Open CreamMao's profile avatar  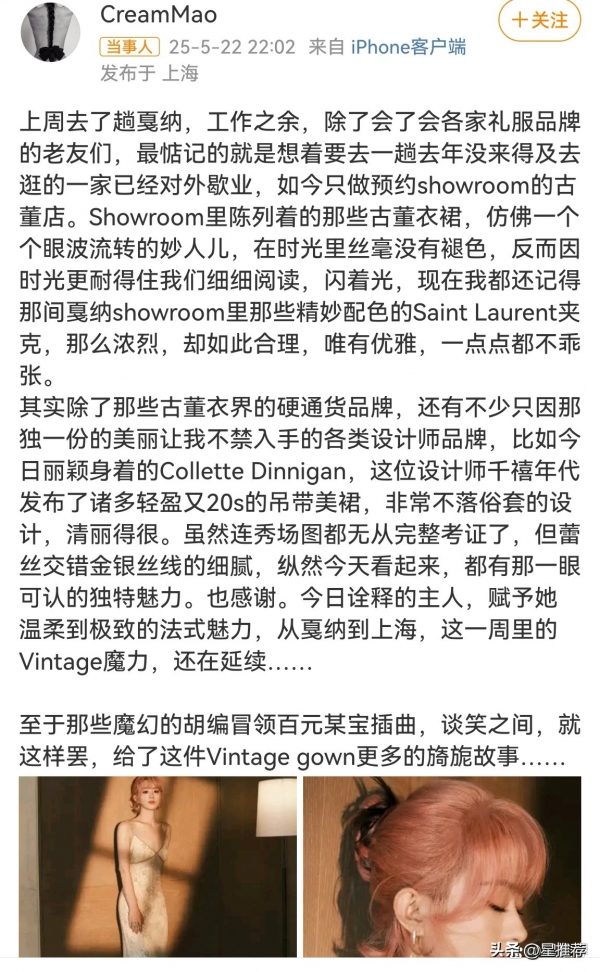click(49, 30)
